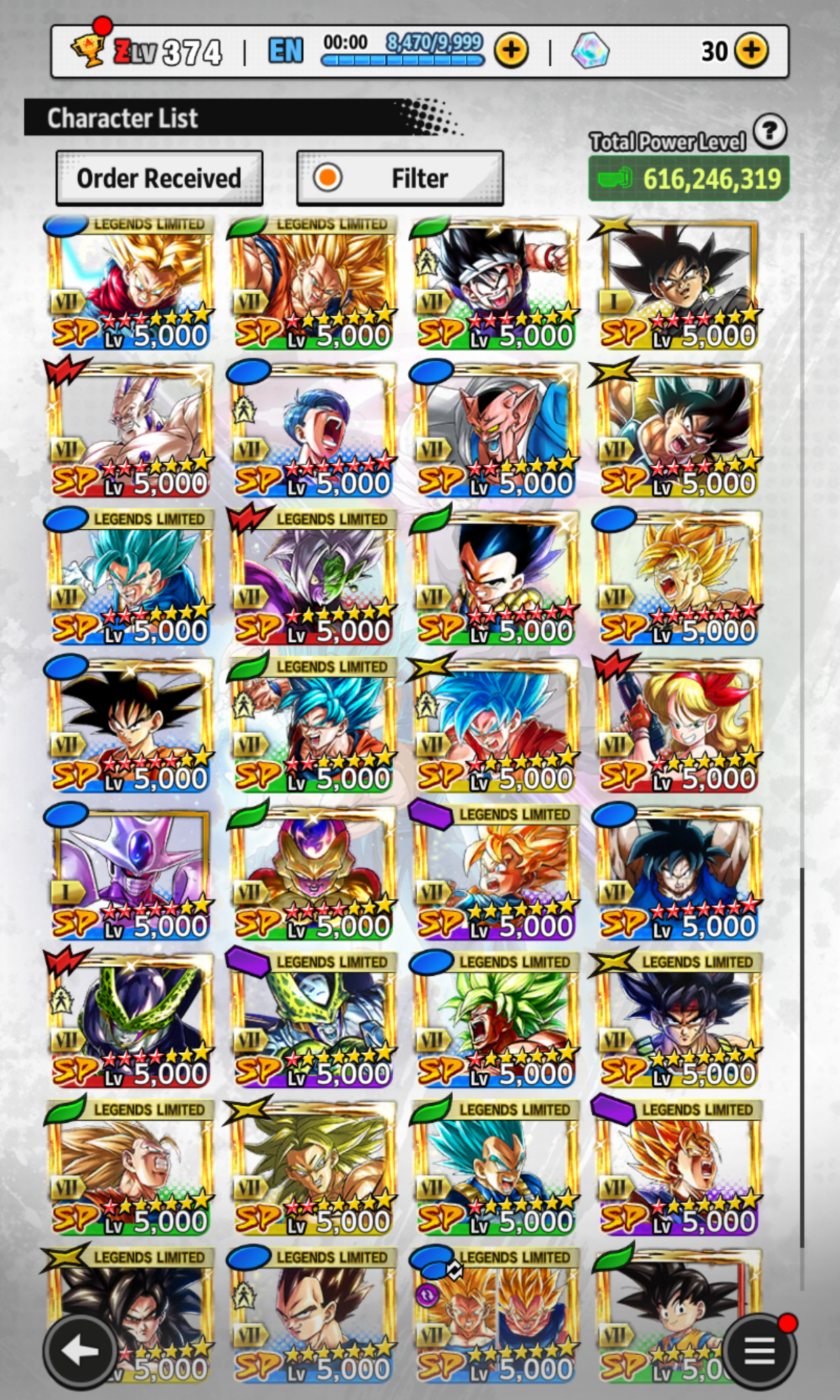
Task: Open the blue-haired screaming kid character card
Action: click(x=312, y=430)
